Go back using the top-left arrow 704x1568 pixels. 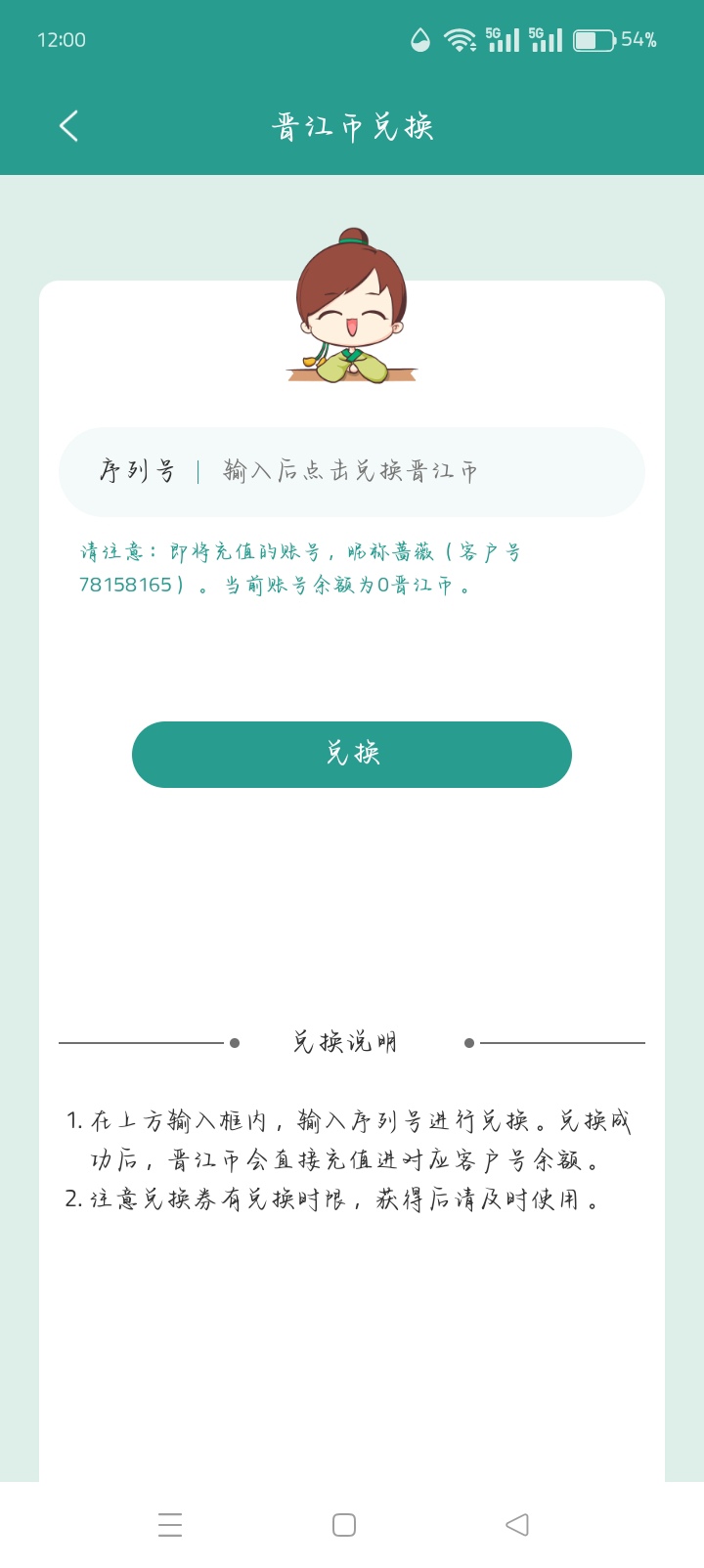pos(68,126)
